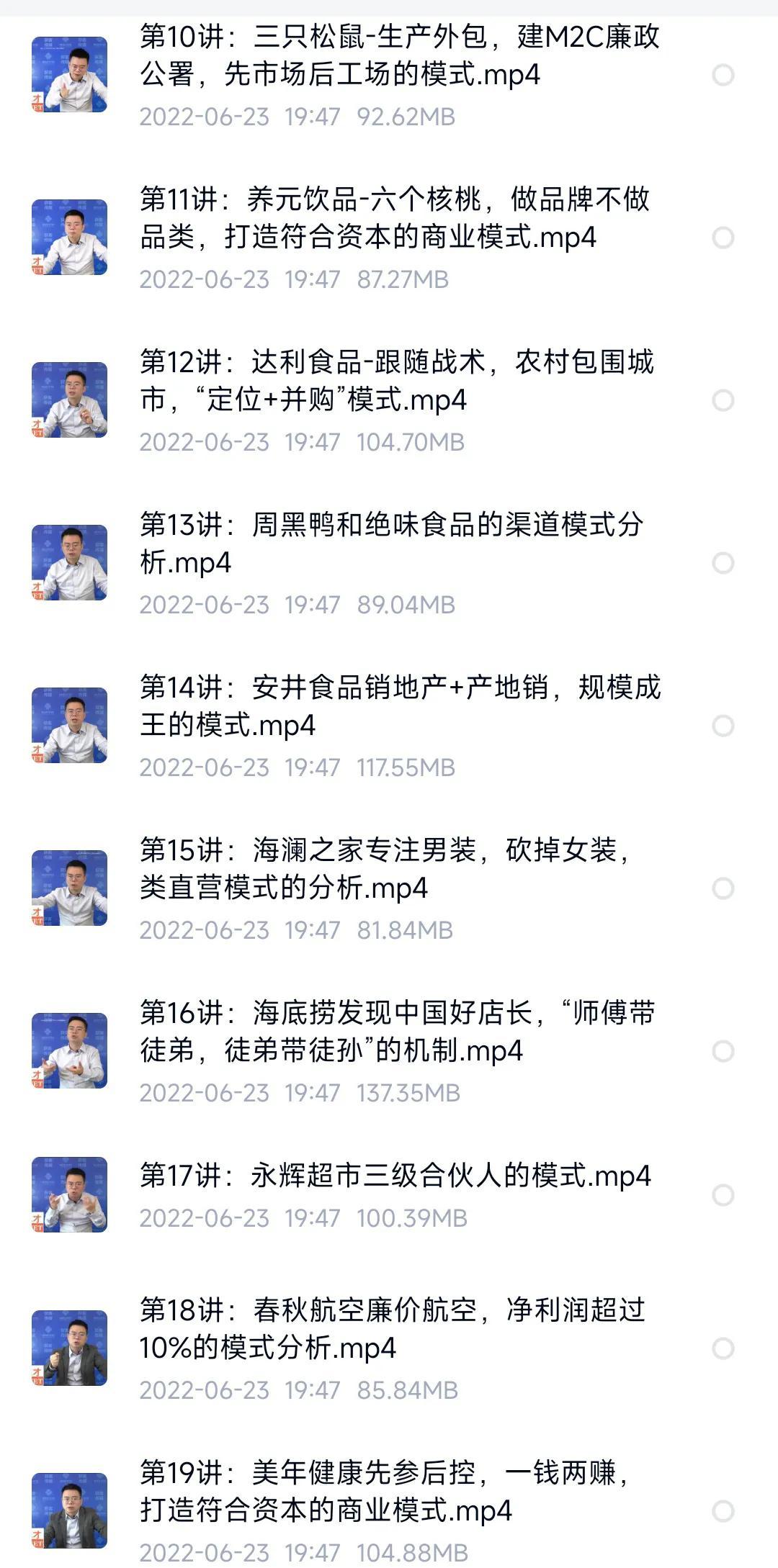Open the 第12讲 达利食品 video file
The height and width of the screenshot is (1568, 778).
[396, 381]
